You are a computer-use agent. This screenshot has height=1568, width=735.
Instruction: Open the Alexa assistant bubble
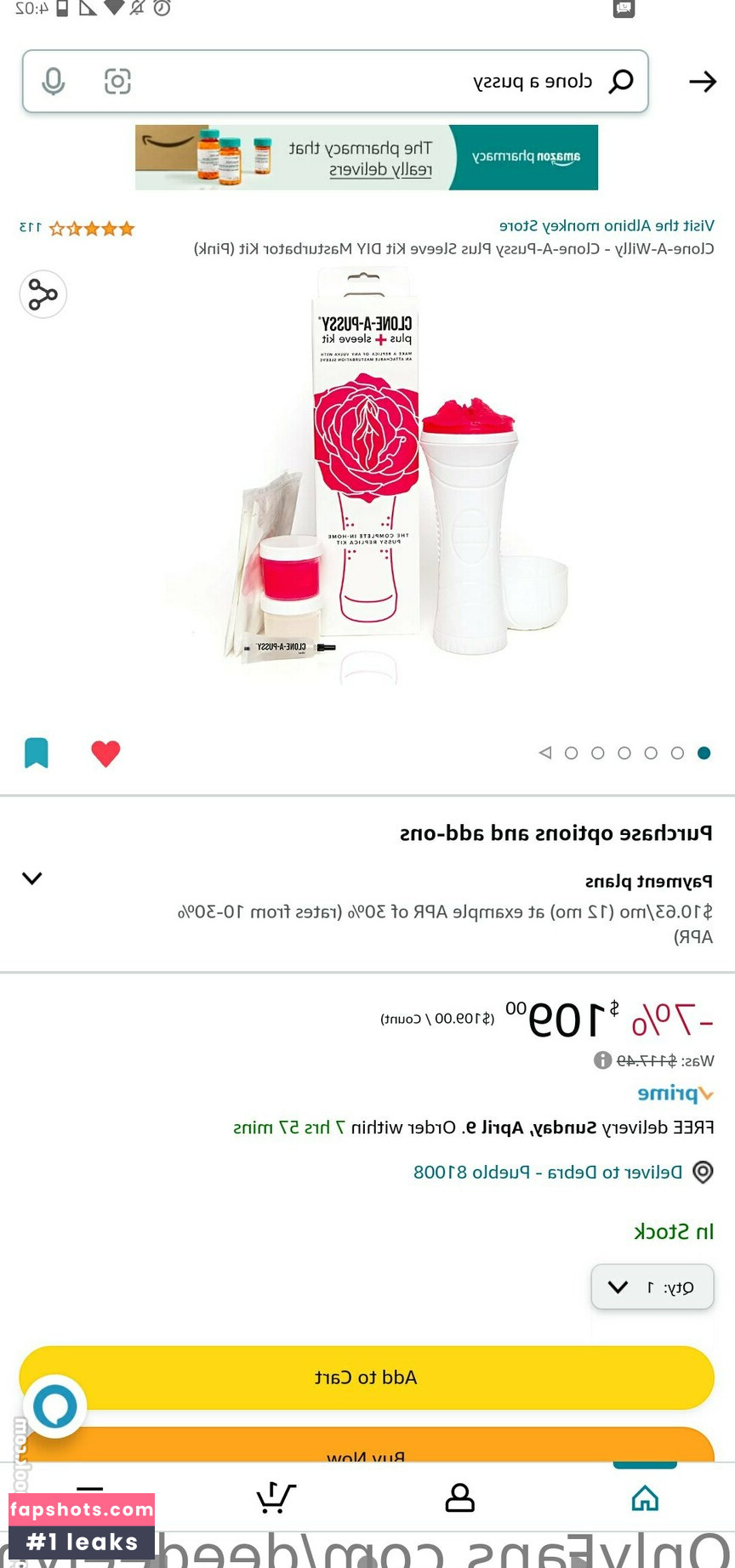[x=55, y=1406]
